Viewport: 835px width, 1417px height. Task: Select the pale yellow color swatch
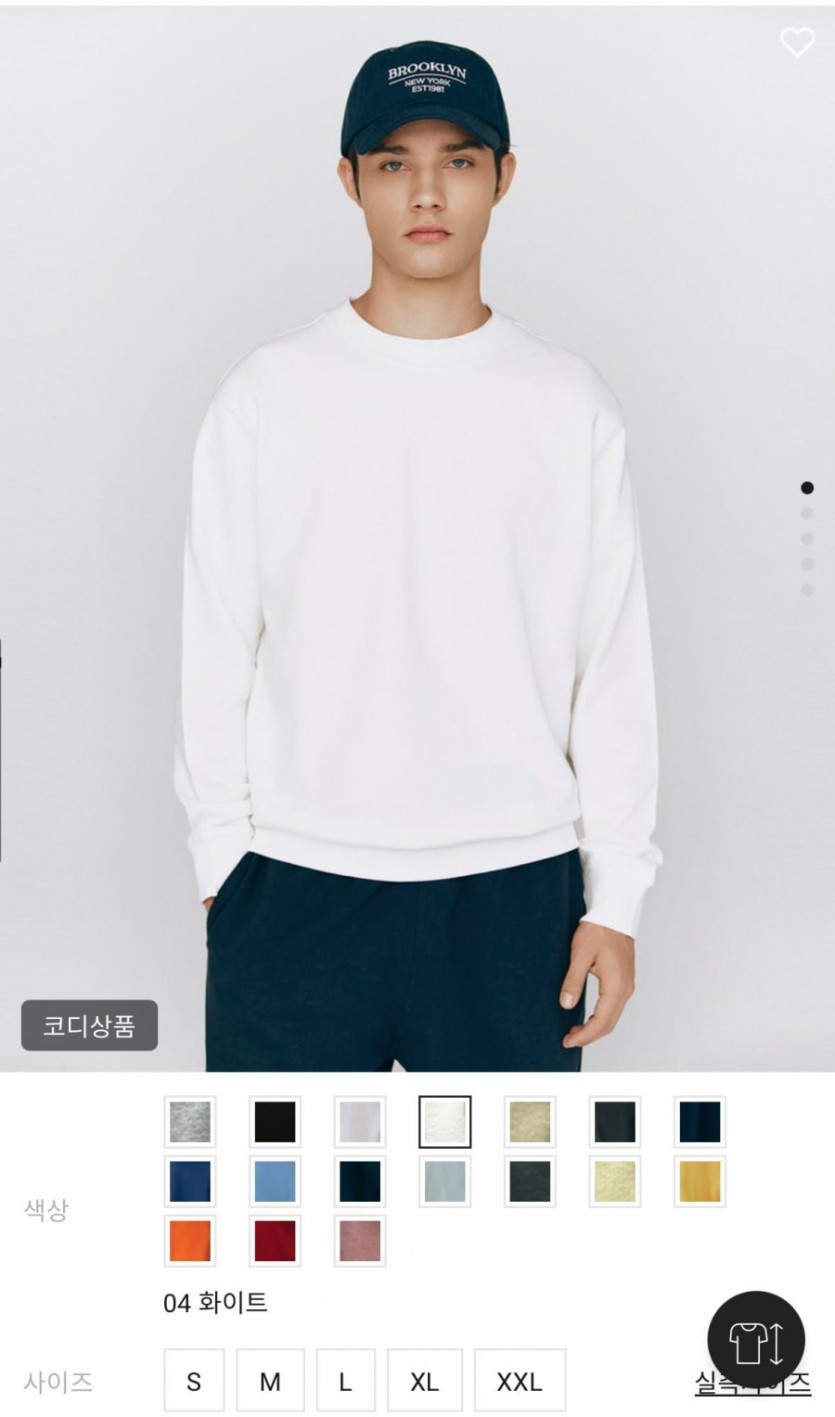[615, 1181]
